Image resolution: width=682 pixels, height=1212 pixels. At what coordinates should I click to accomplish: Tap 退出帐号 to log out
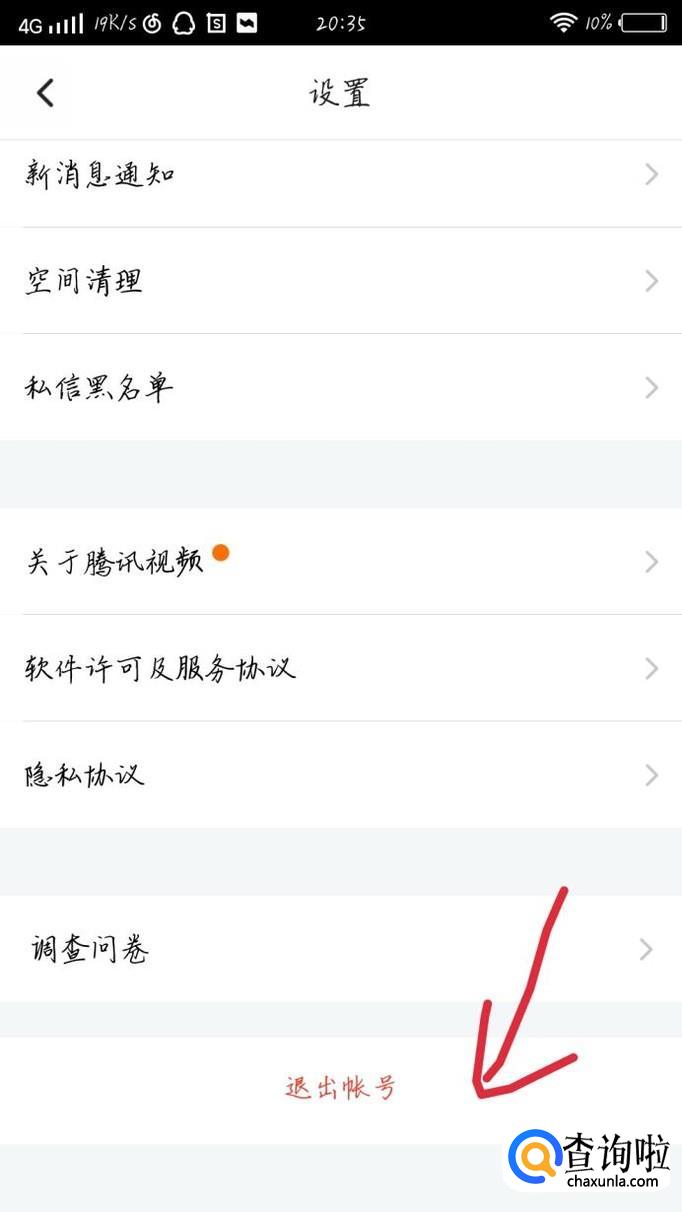click(x=340, y=1088)
